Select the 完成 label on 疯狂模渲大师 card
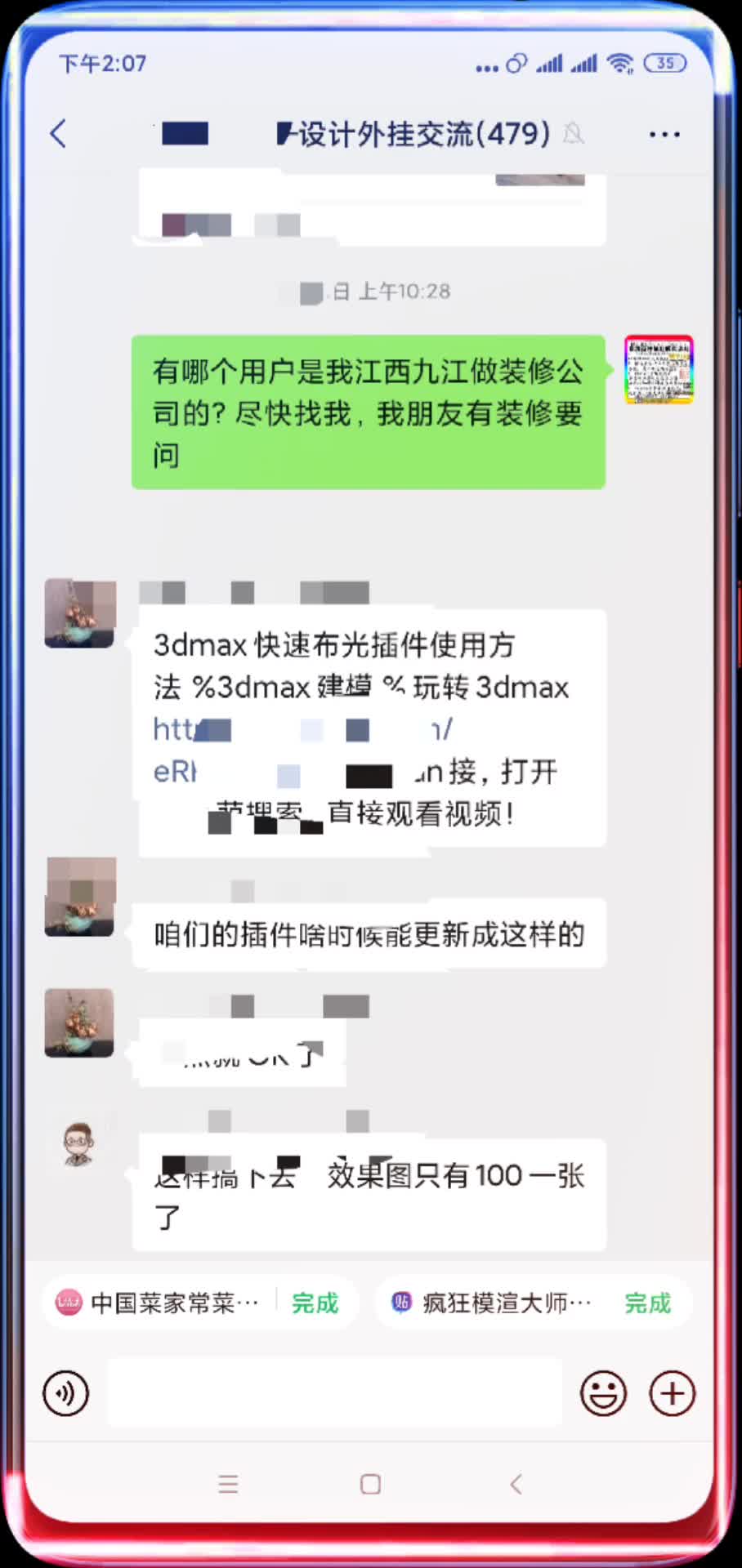Image resolution: width=742 pixels, height=1568 pixels. [646, 1304]
